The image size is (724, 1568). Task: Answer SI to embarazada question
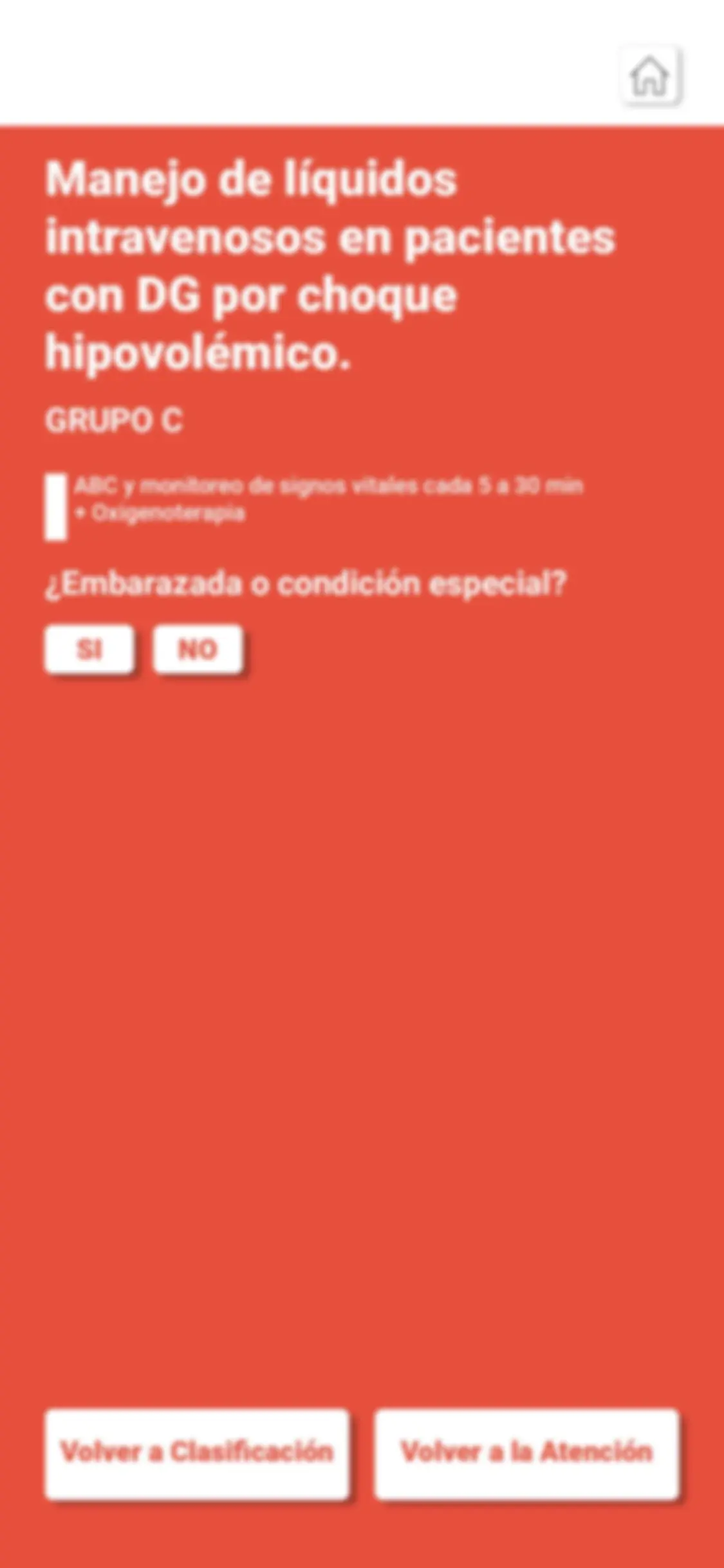click(89, 649)
